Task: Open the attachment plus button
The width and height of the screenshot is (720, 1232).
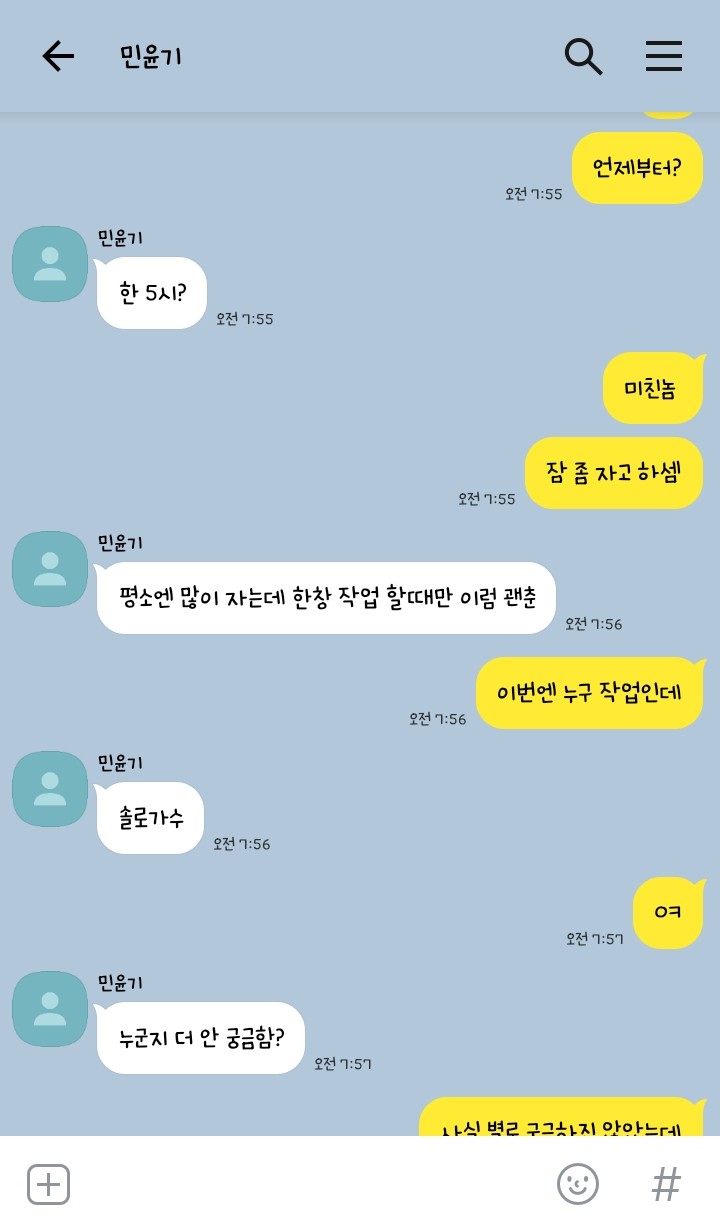Action: [48, 1185]
